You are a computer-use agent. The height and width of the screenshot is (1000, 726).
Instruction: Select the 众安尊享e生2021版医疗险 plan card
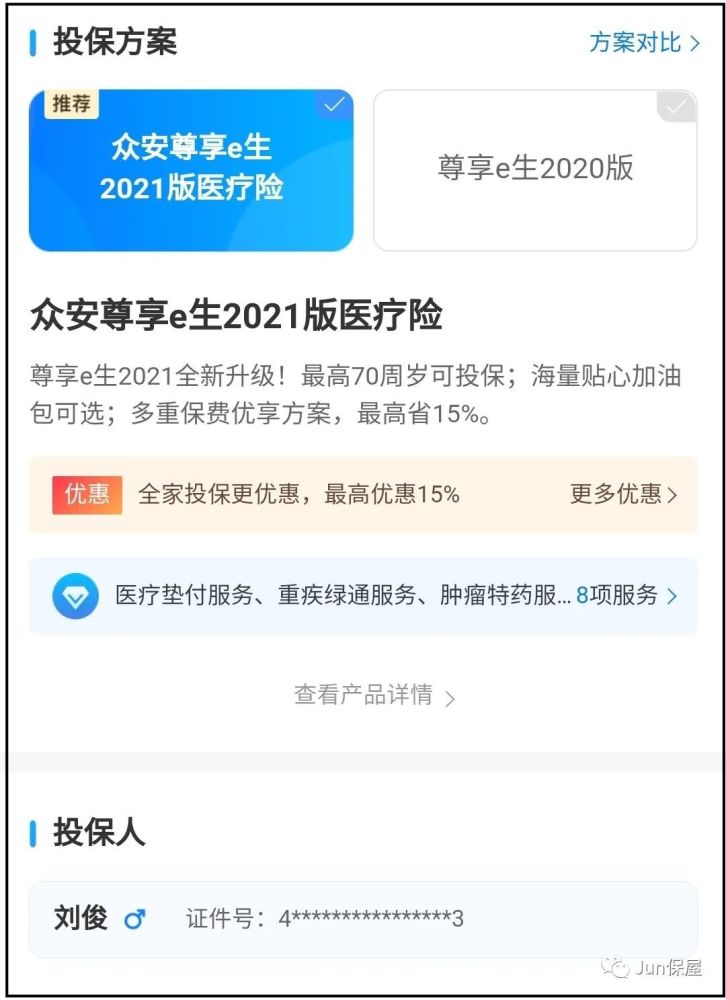click(x=191, y=170)
